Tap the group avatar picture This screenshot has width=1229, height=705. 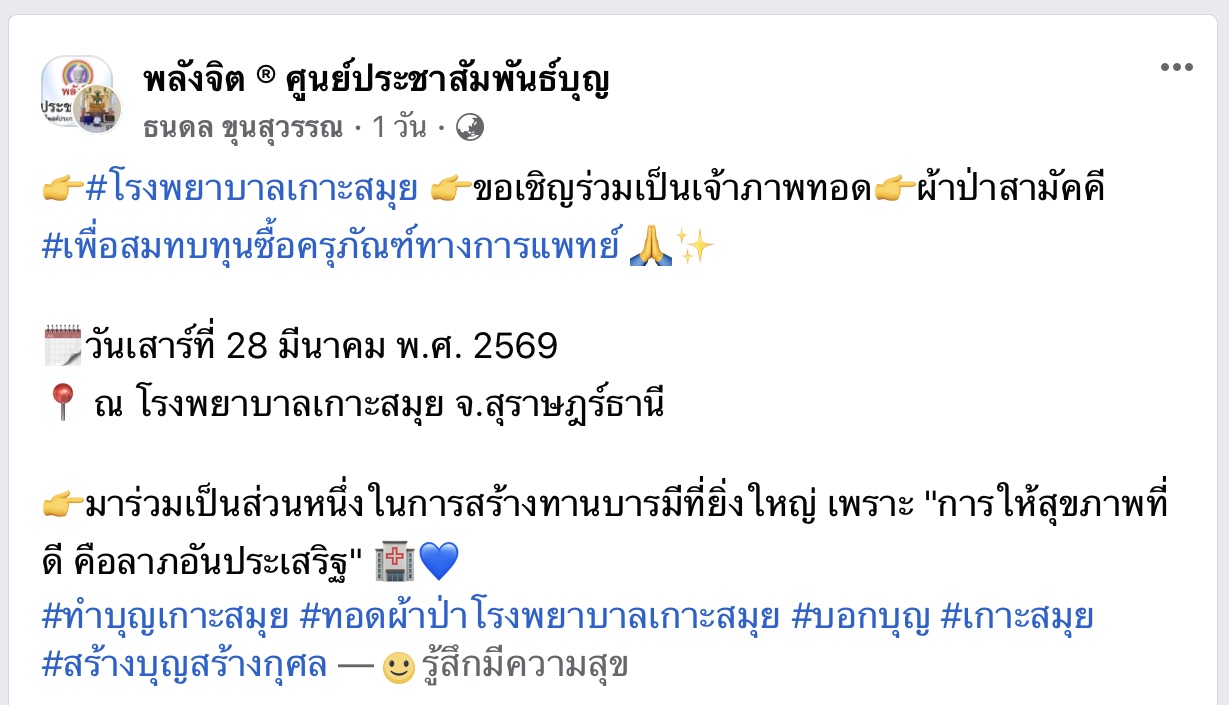pos(72,95)
